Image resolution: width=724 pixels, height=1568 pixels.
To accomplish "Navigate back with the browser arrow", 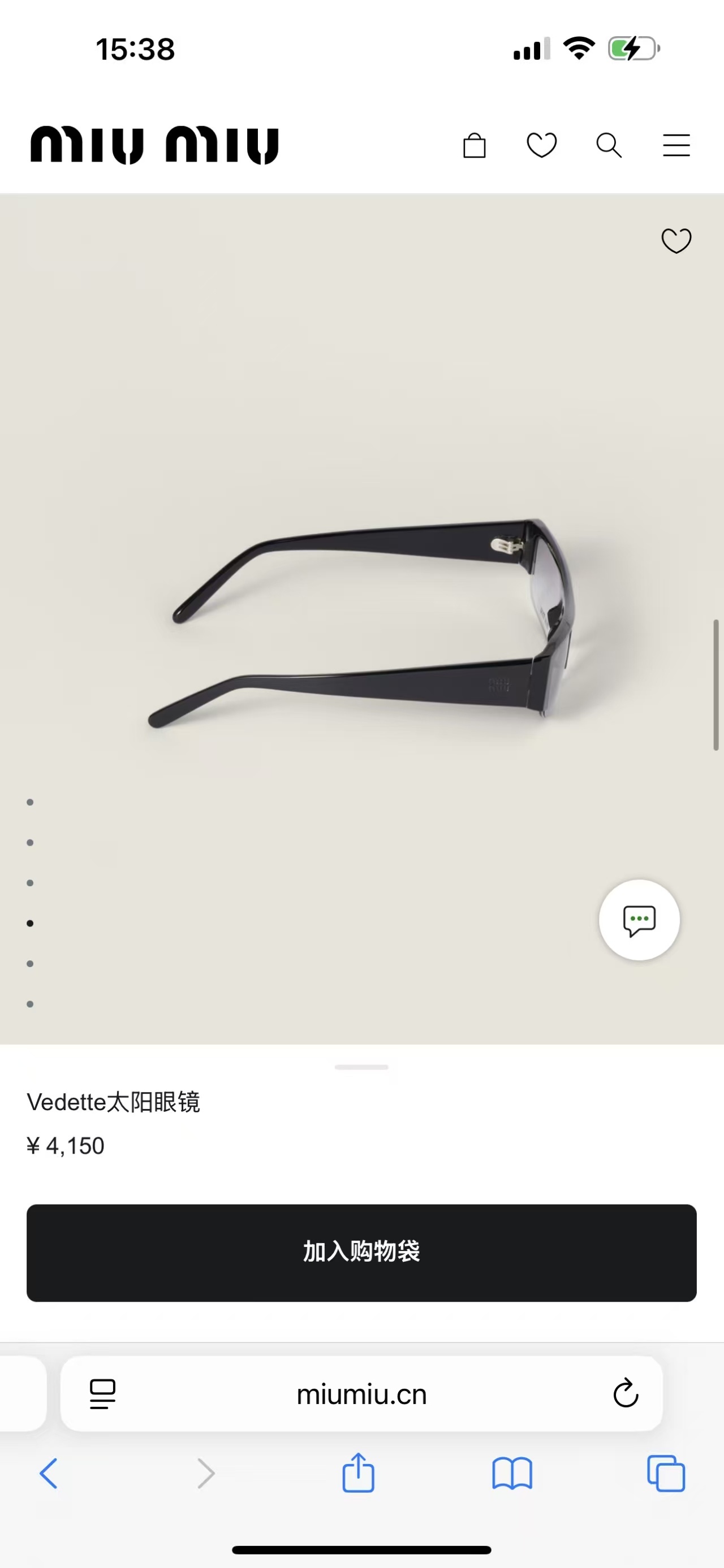I will point(49,1473).
